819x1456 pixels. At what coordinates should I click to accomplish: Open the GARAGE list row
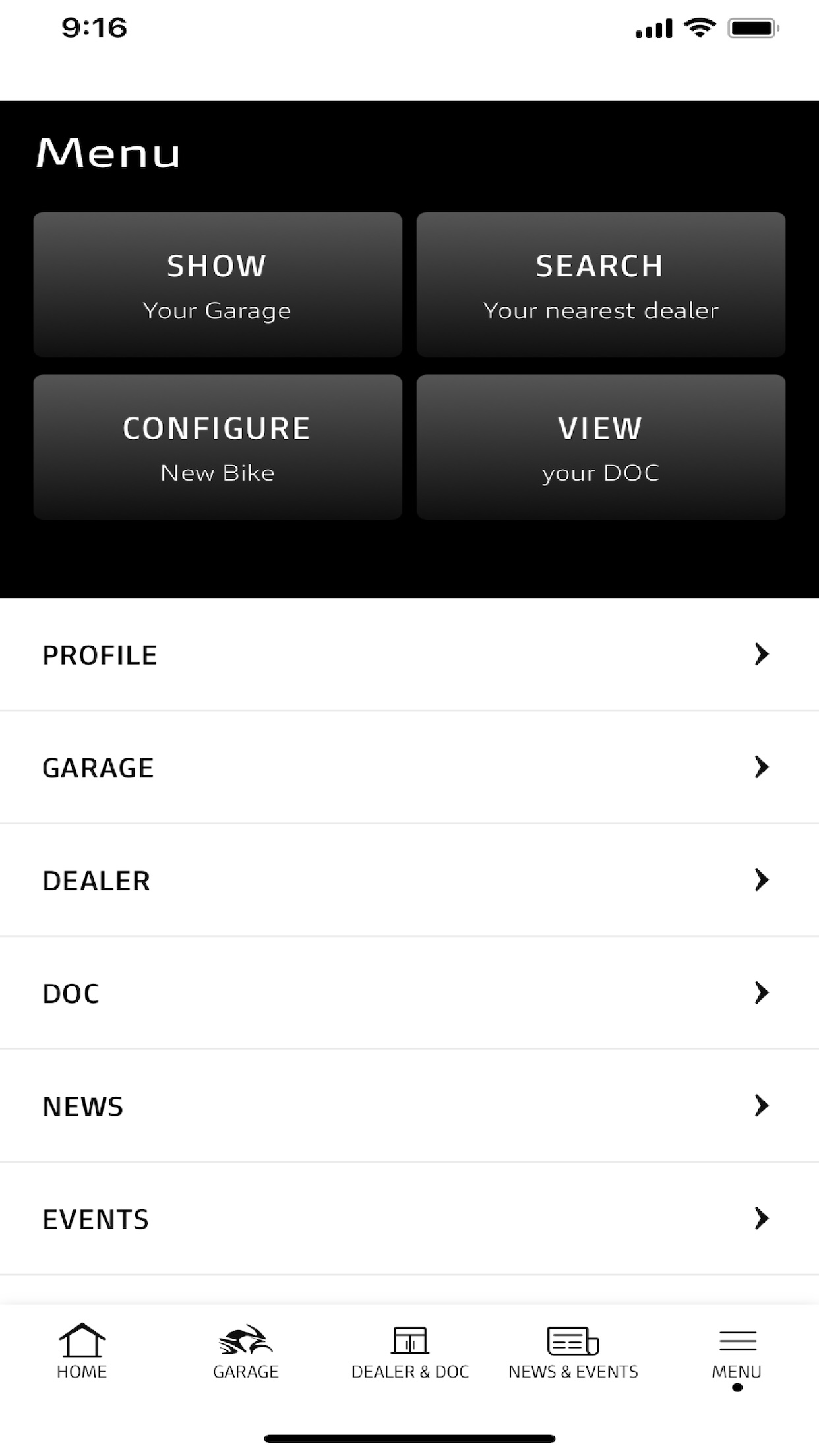pos(409,768)
